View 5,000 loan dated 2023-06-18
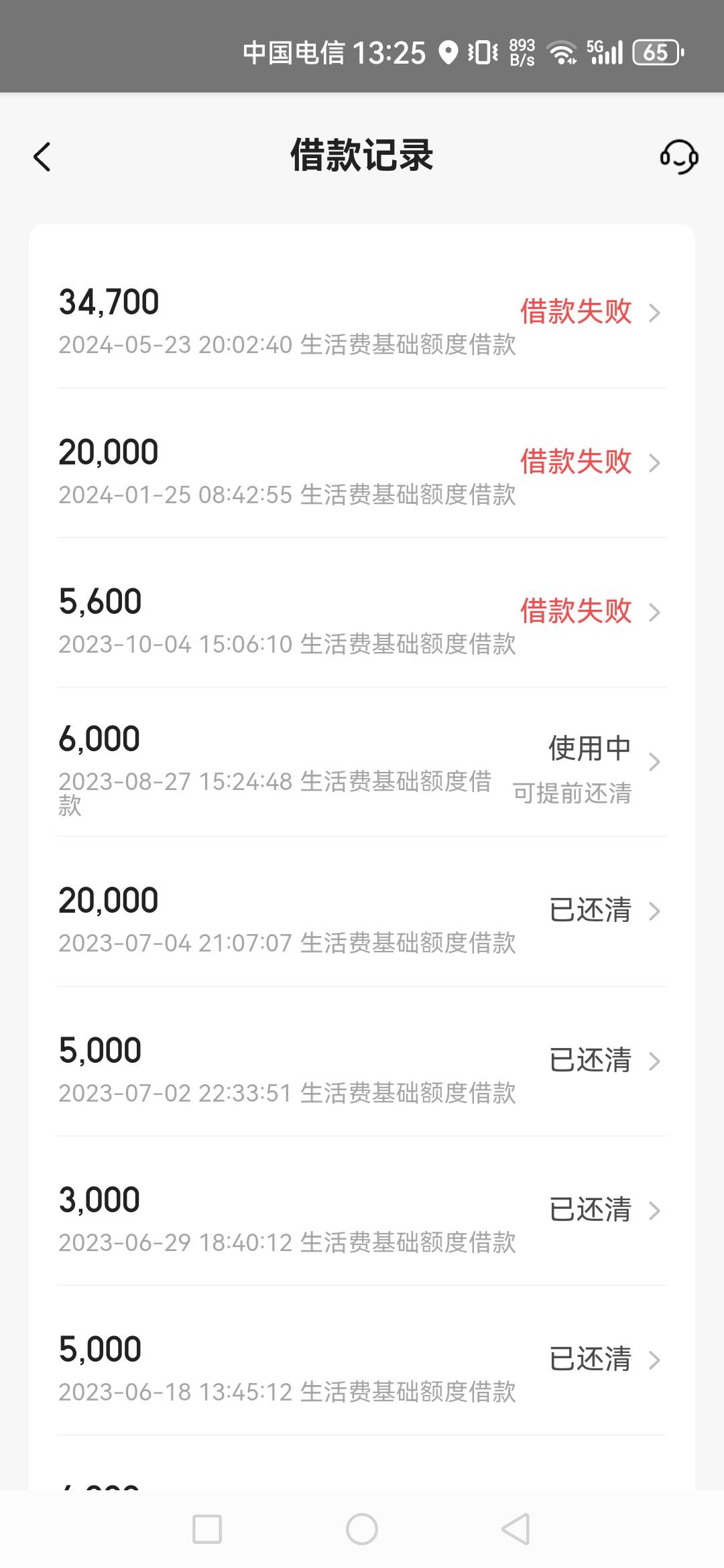The height and width of the screenshot is (1568, 724). point(362,1360)
